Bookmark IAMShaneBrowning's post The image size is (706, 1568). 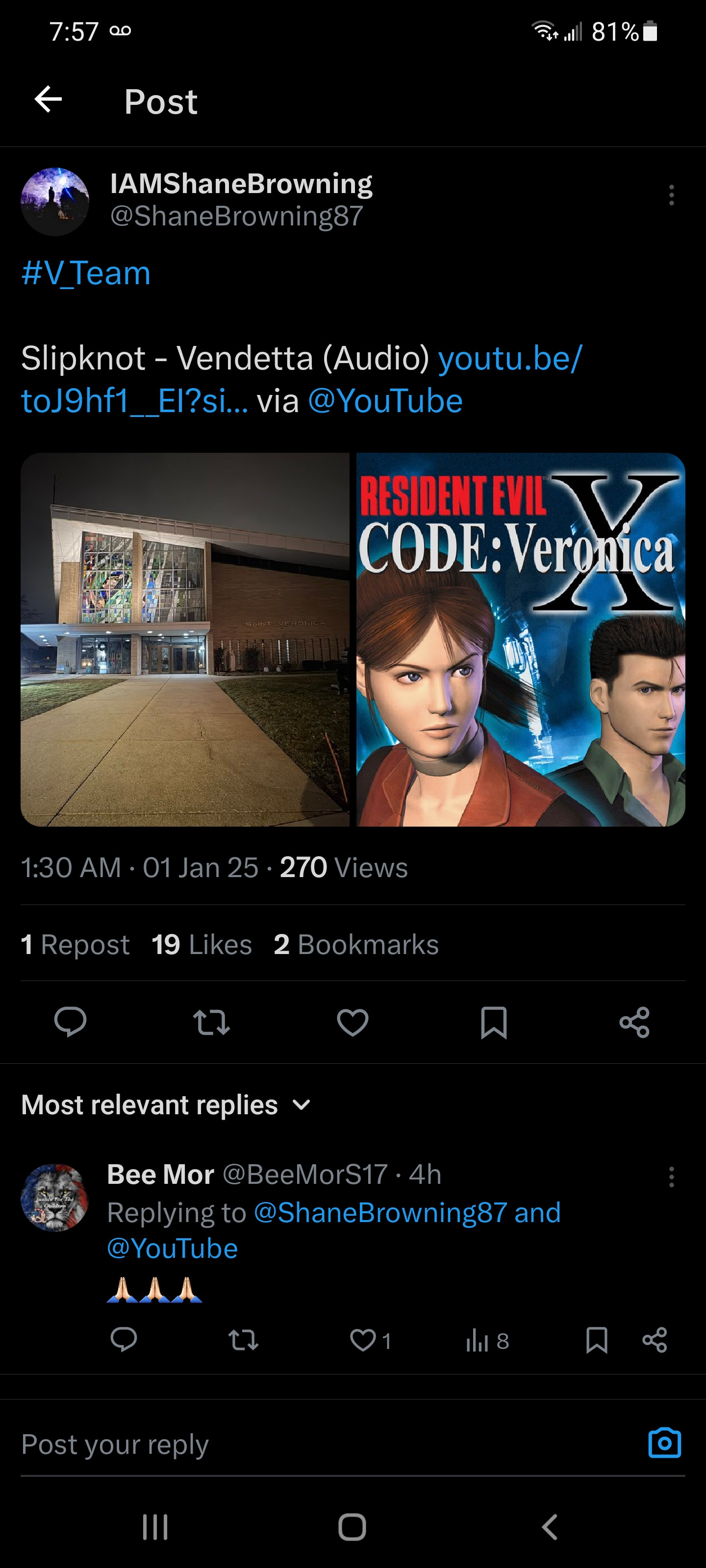coord(493,1022)
